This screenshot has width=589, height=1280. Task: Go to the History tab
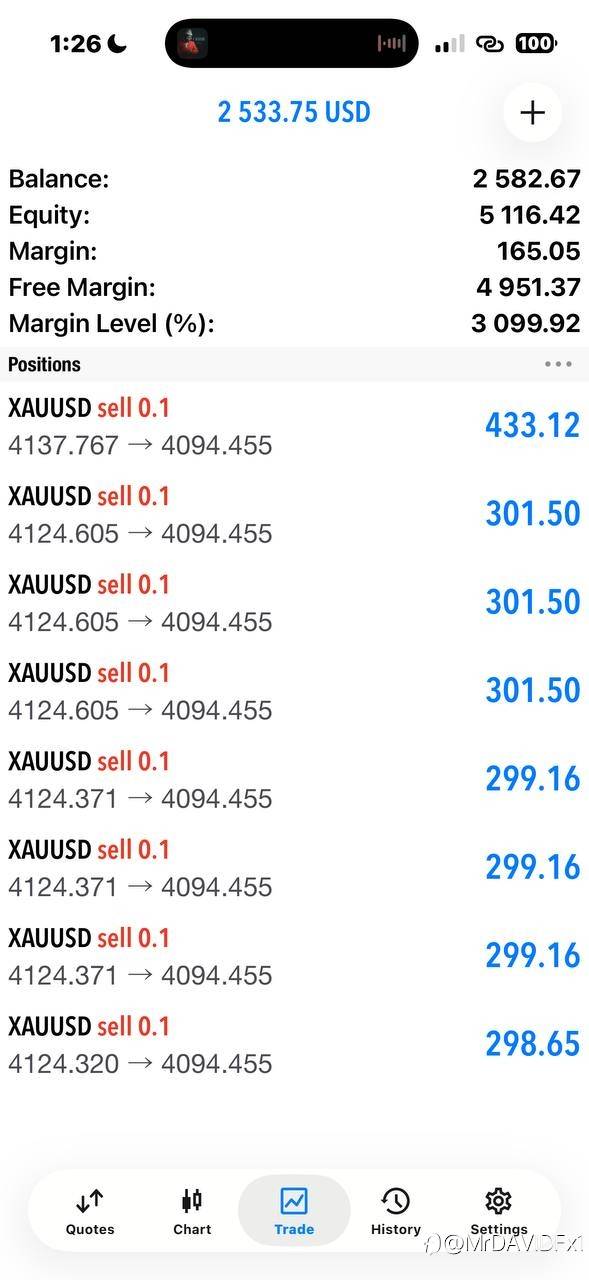tap(396, 1211)
